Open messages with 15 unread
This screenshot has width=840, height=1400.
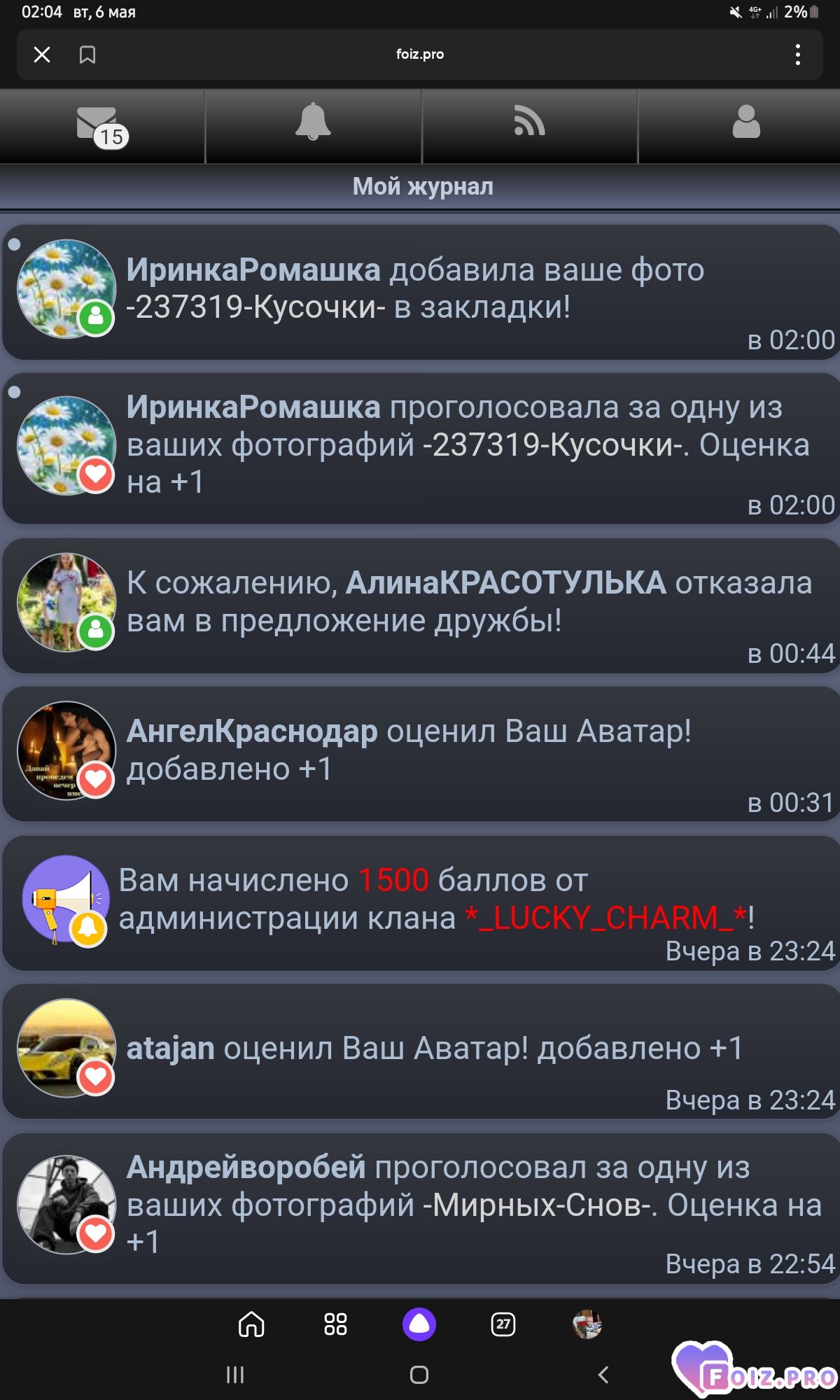(x=102, y=127)
